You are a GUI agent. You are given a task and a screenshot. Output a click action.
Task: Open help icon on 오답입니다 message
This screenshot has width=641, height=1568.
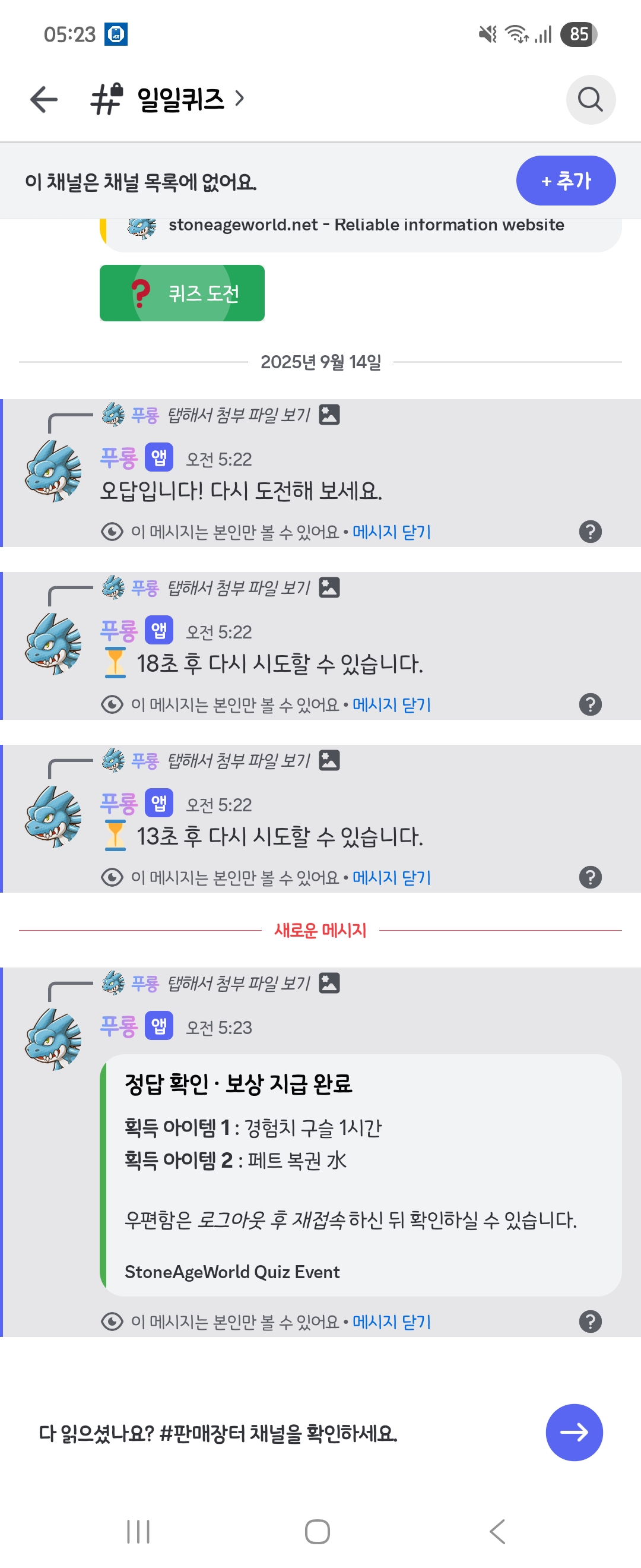pos(590,532)
